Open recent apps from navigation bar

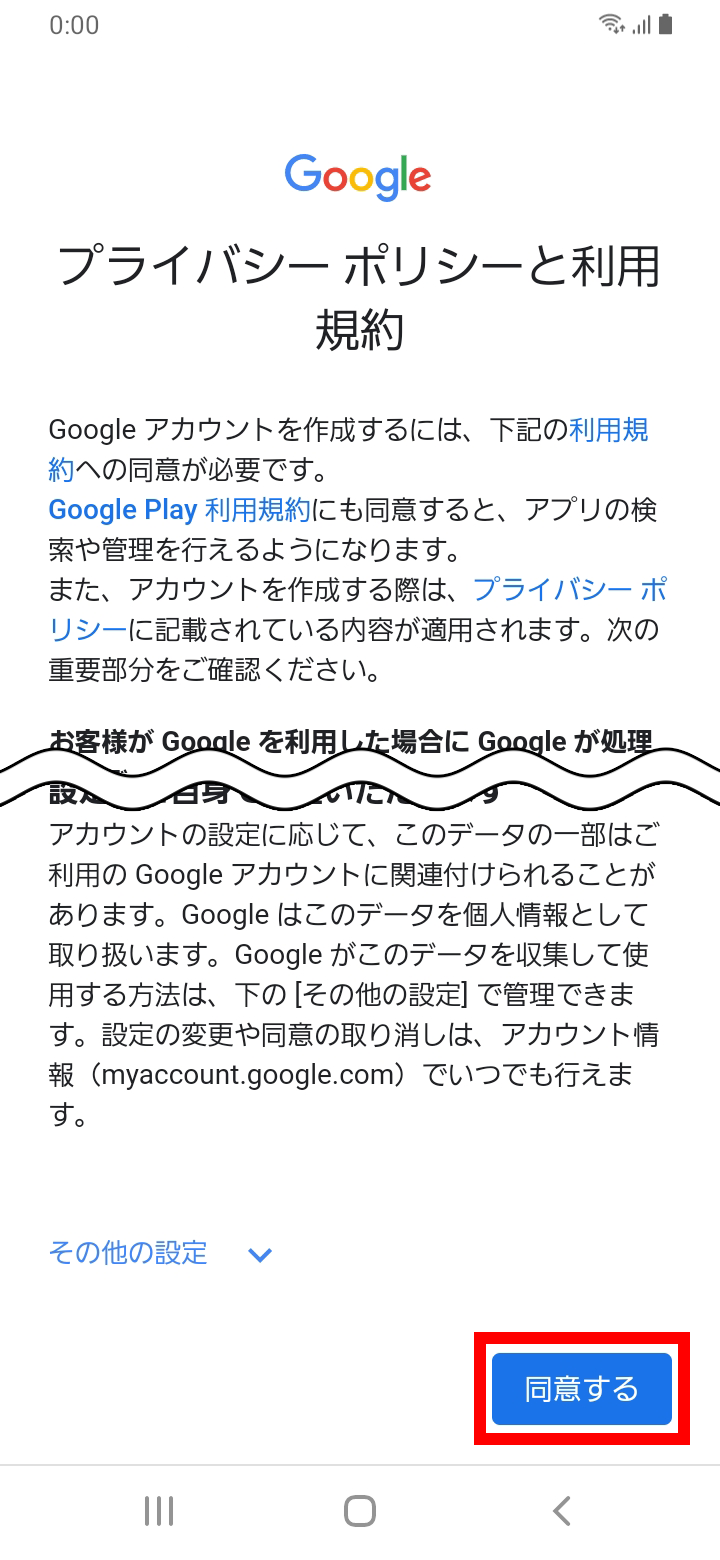pos(159,1510)
